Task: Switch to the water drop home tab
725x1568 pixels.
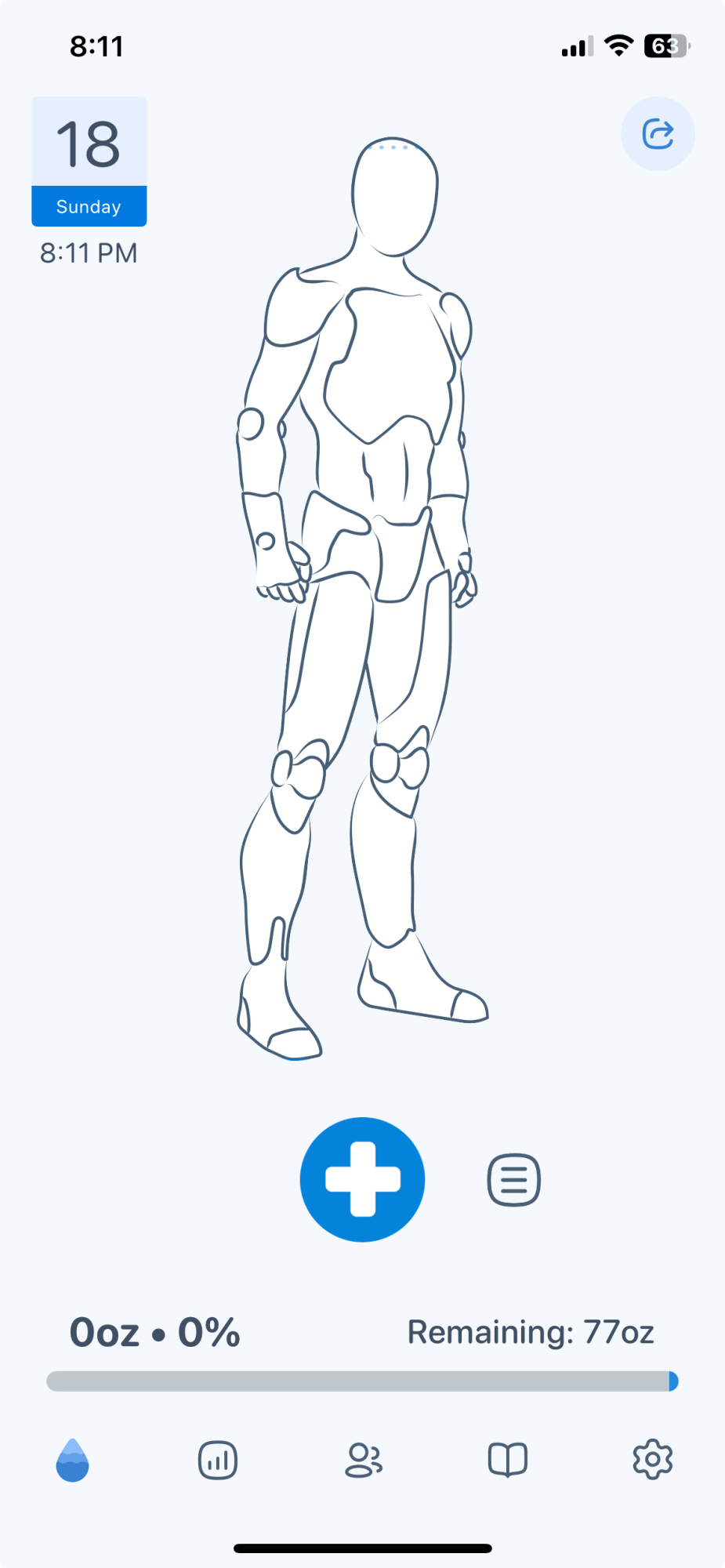Action: (72, 1460)
